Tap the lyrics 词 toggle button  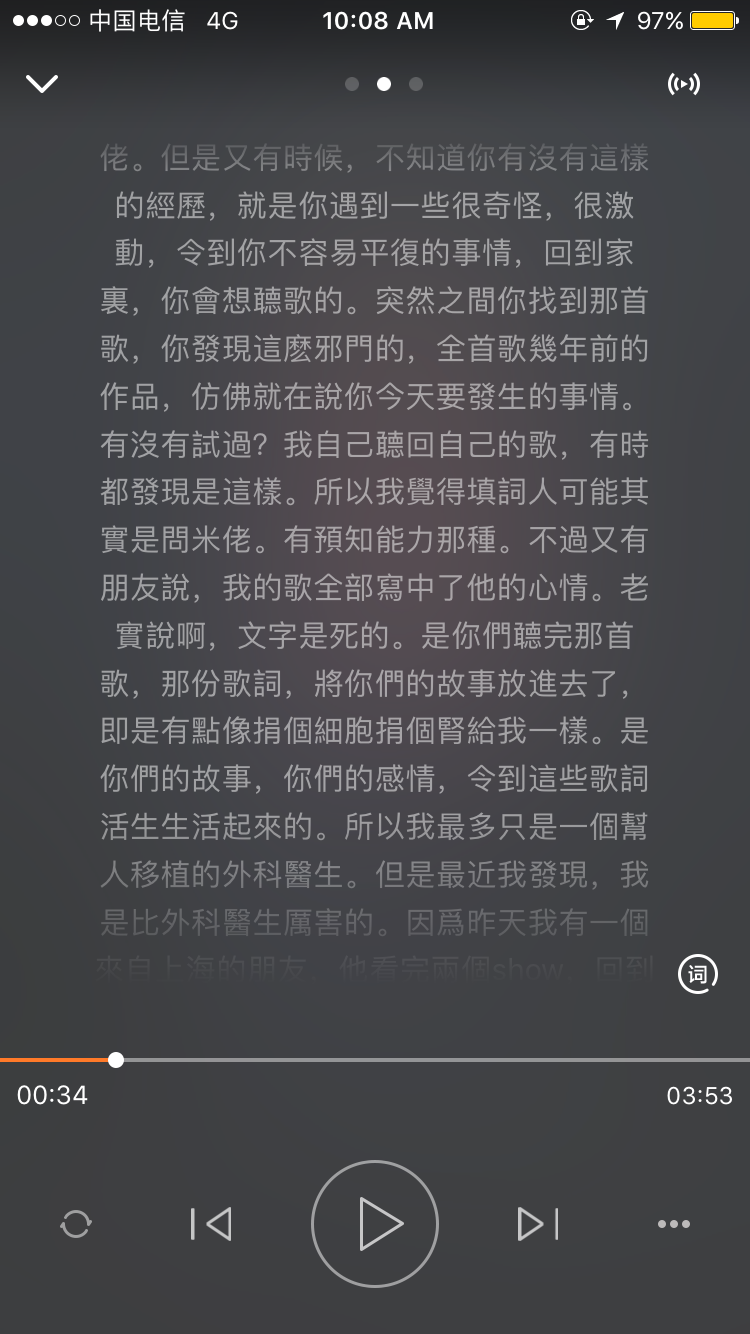[697, 973]
